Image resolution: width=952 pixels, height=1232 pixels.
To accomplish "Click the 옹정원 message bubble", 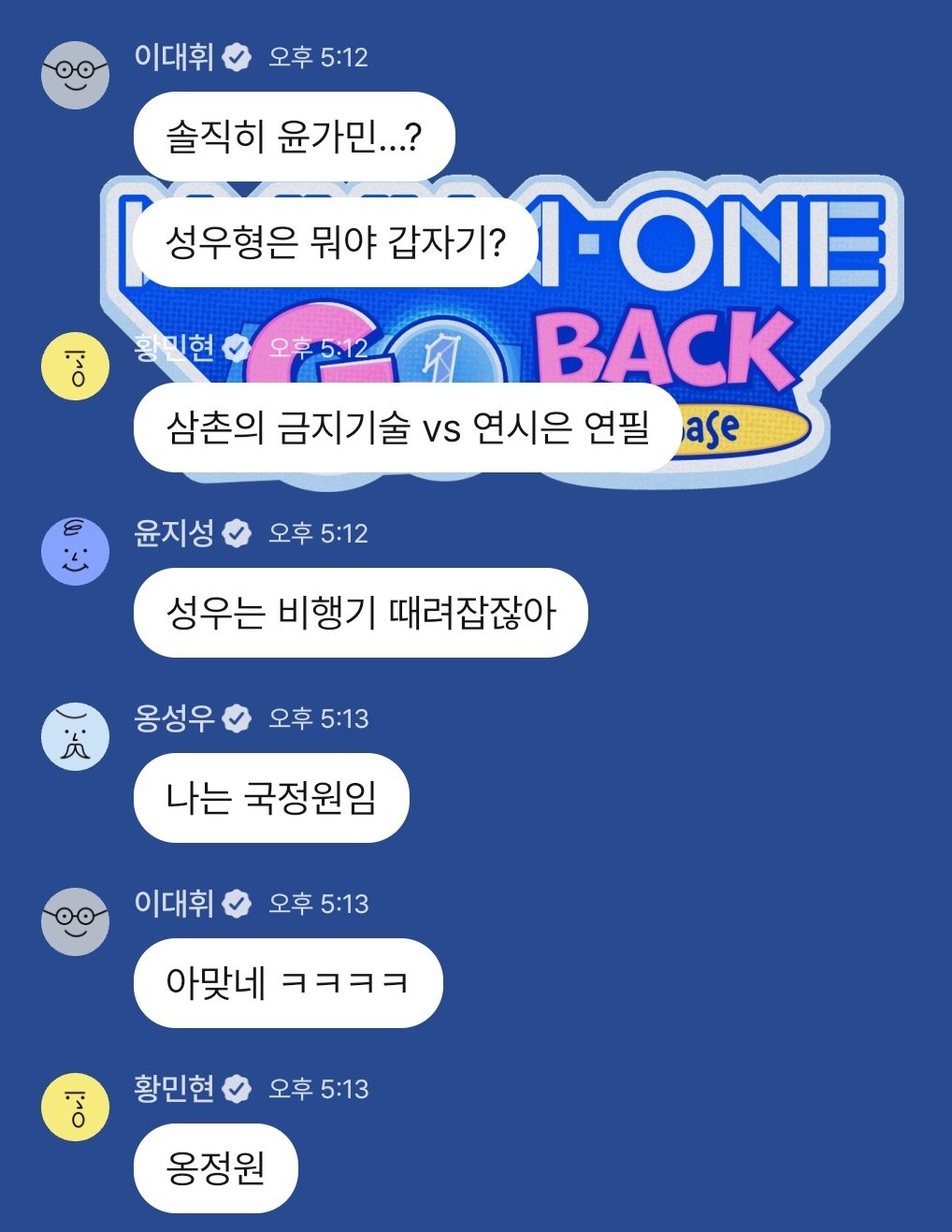I will coord(218,1167).
